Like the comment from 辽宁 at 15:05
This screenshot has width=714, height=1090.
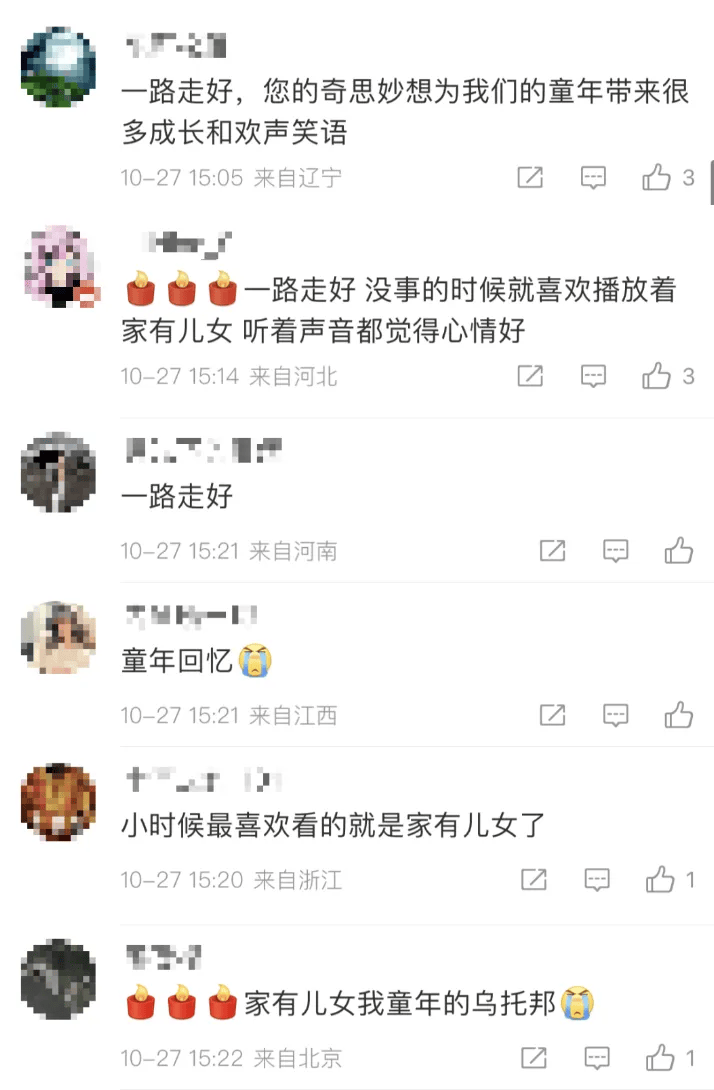(657, 178)
